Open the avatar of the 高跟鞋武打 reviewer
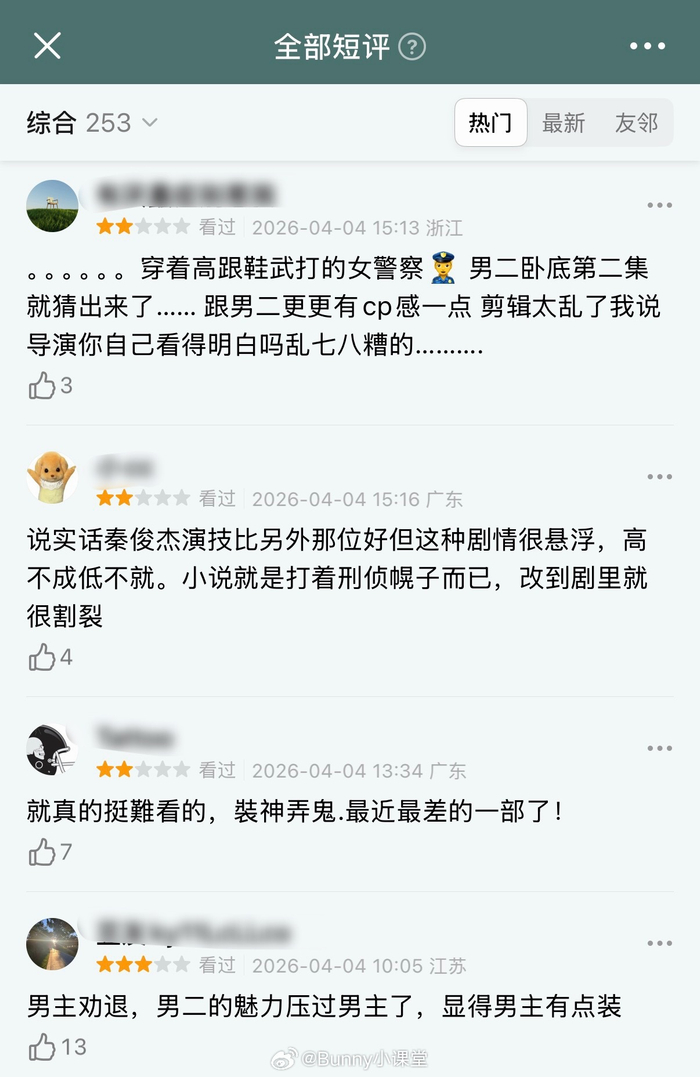Image resolution: width=700 pixels, height=1077 pixels. (x=52, y=206)
